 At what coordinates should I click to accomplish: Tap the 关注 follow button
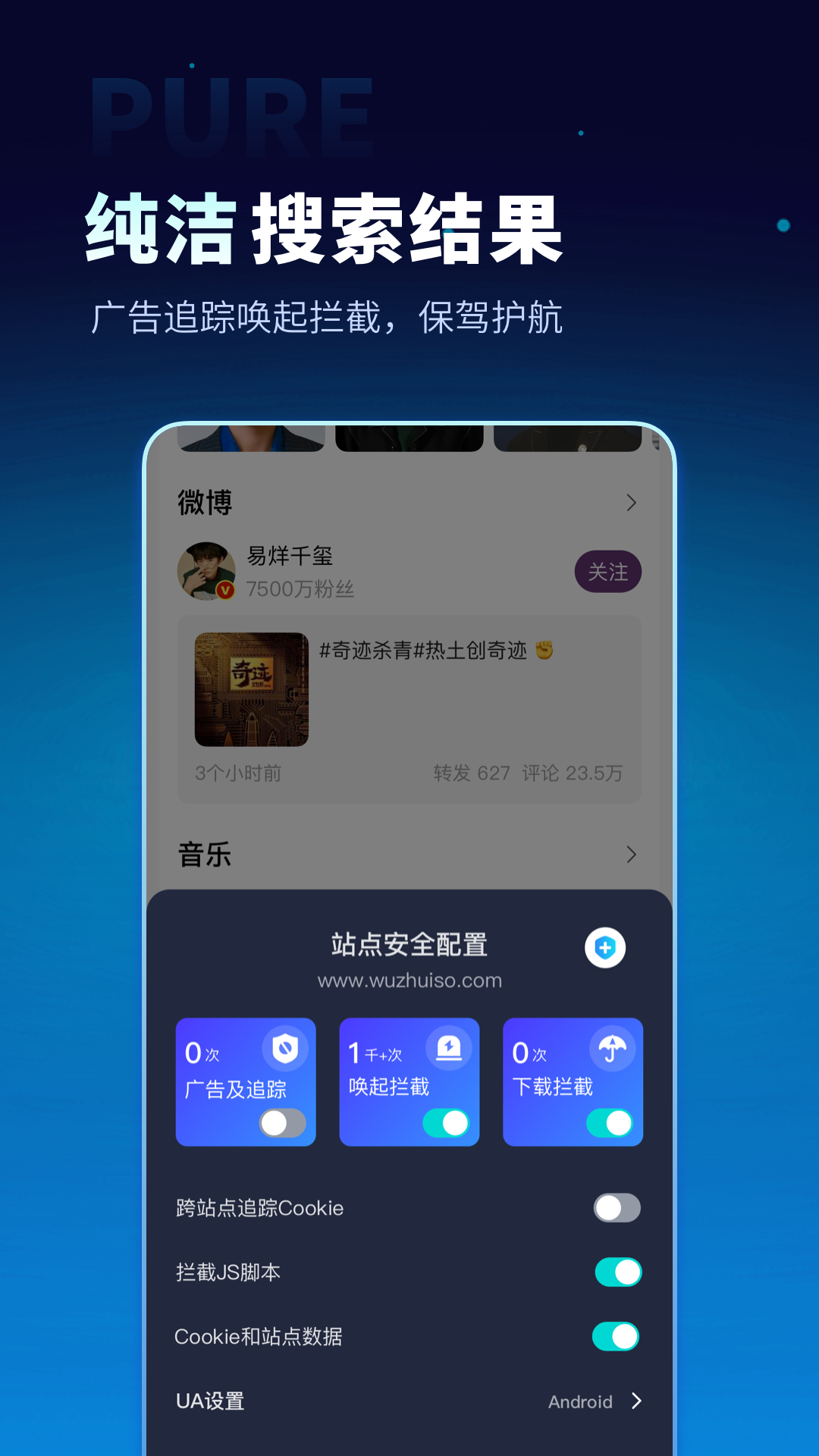tap(607, 571)
